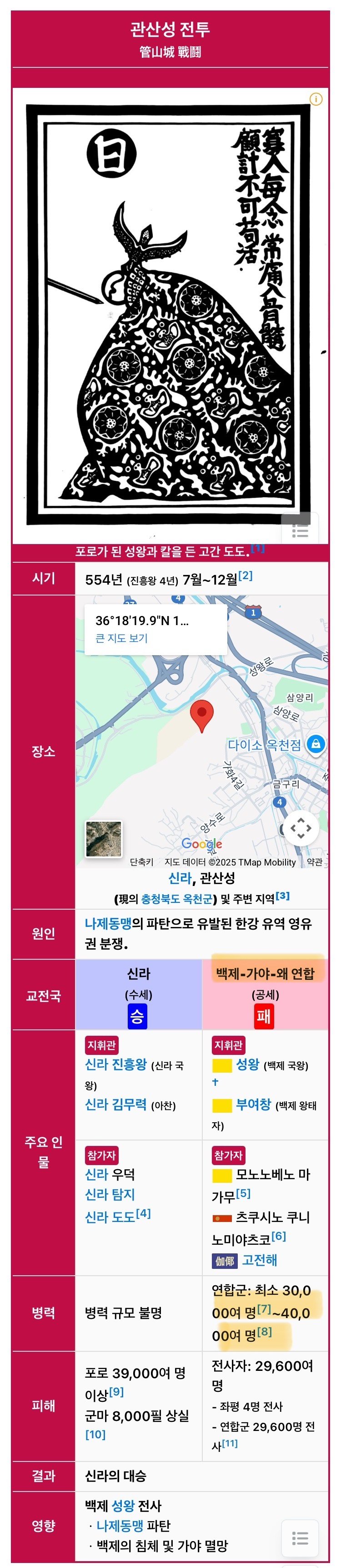Screen dimensions: 341x1568
Task: Tap the info icon at image corner
Action: click(316, 99)
